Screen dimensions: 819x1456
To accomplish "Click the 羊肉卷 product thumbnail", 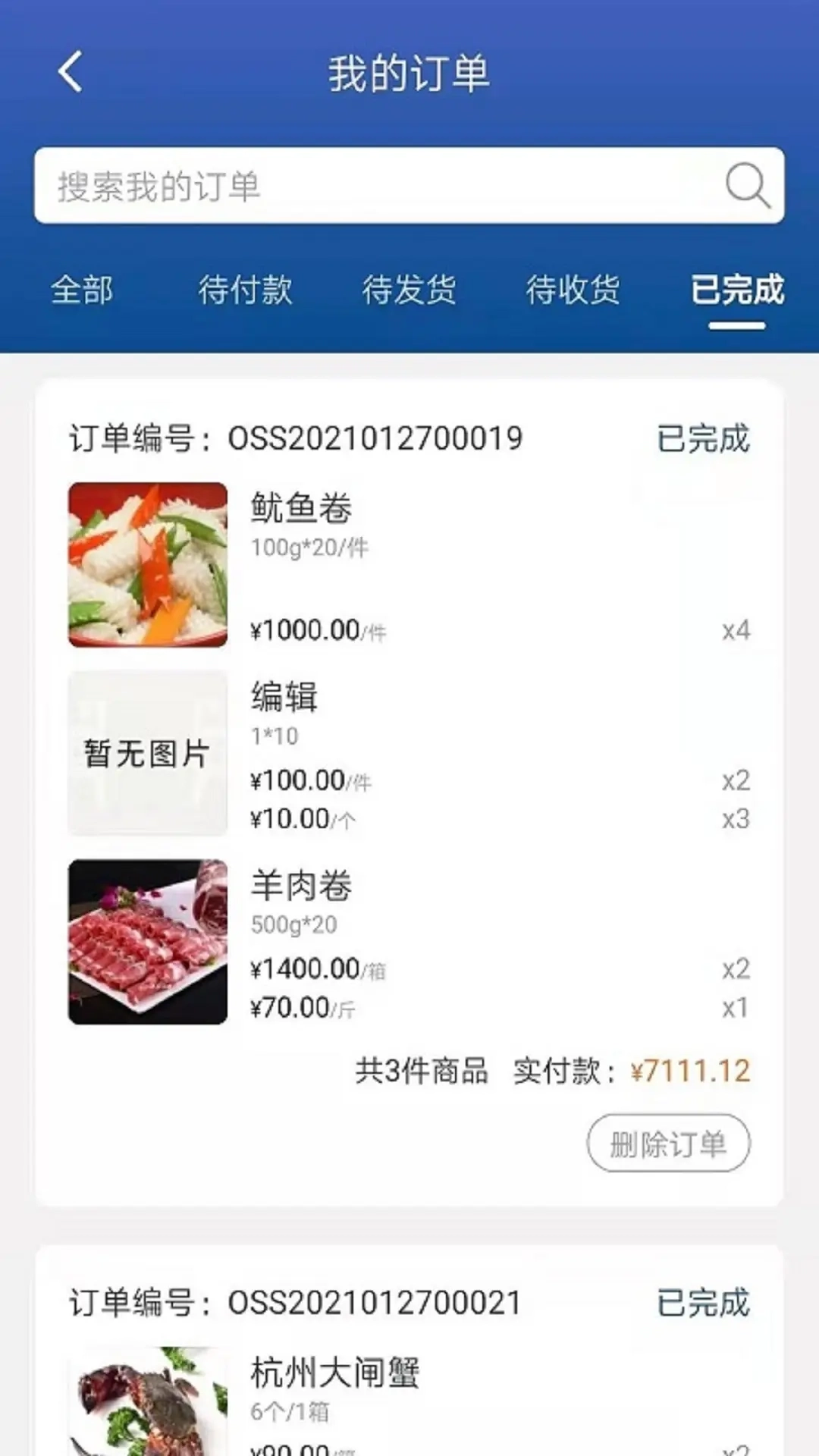I will point(147,940).
